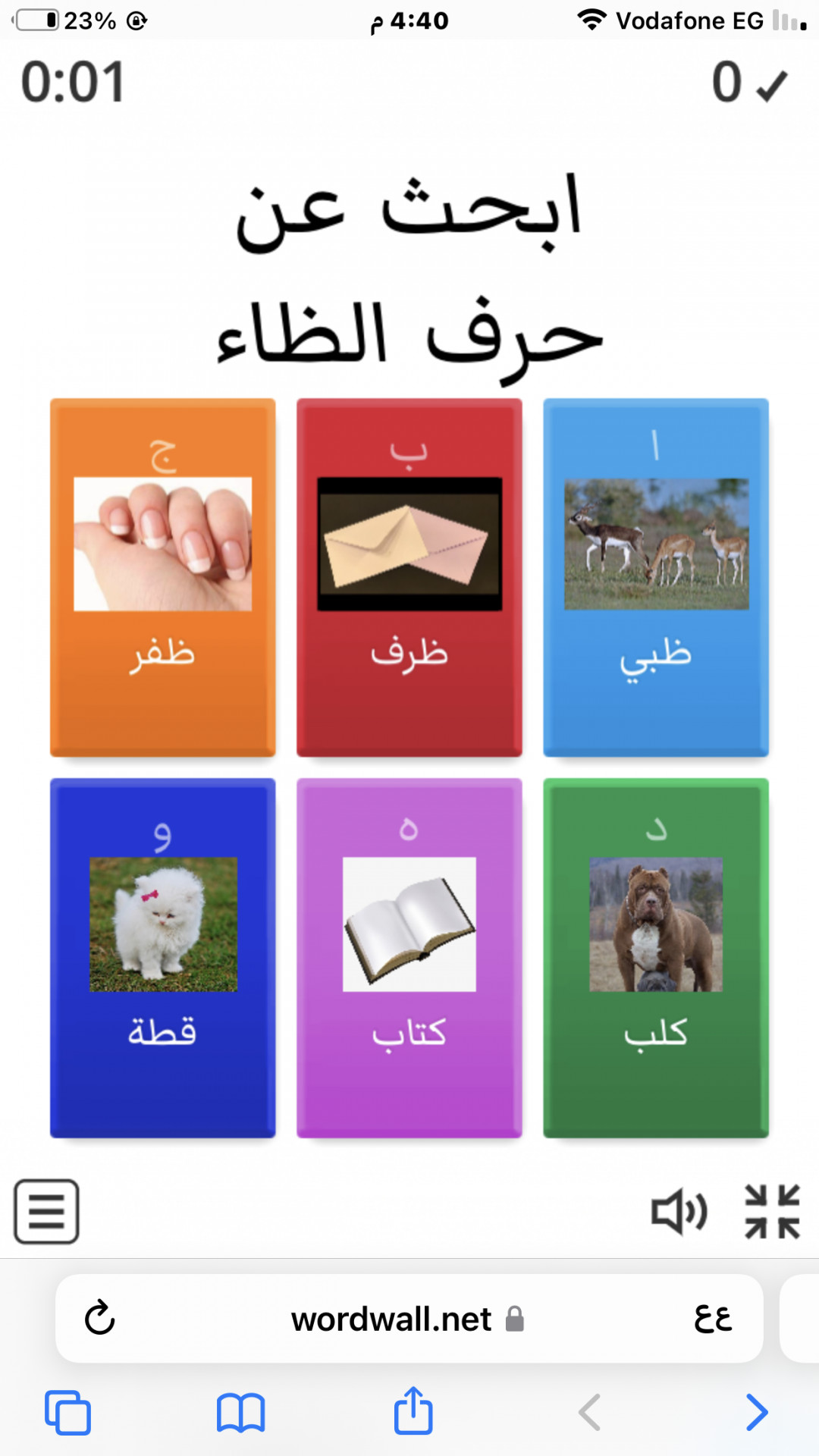Select the answer card ظفر
Image resolution: width=819 pixels, height=1456 pixels.
tap(162, 577)
